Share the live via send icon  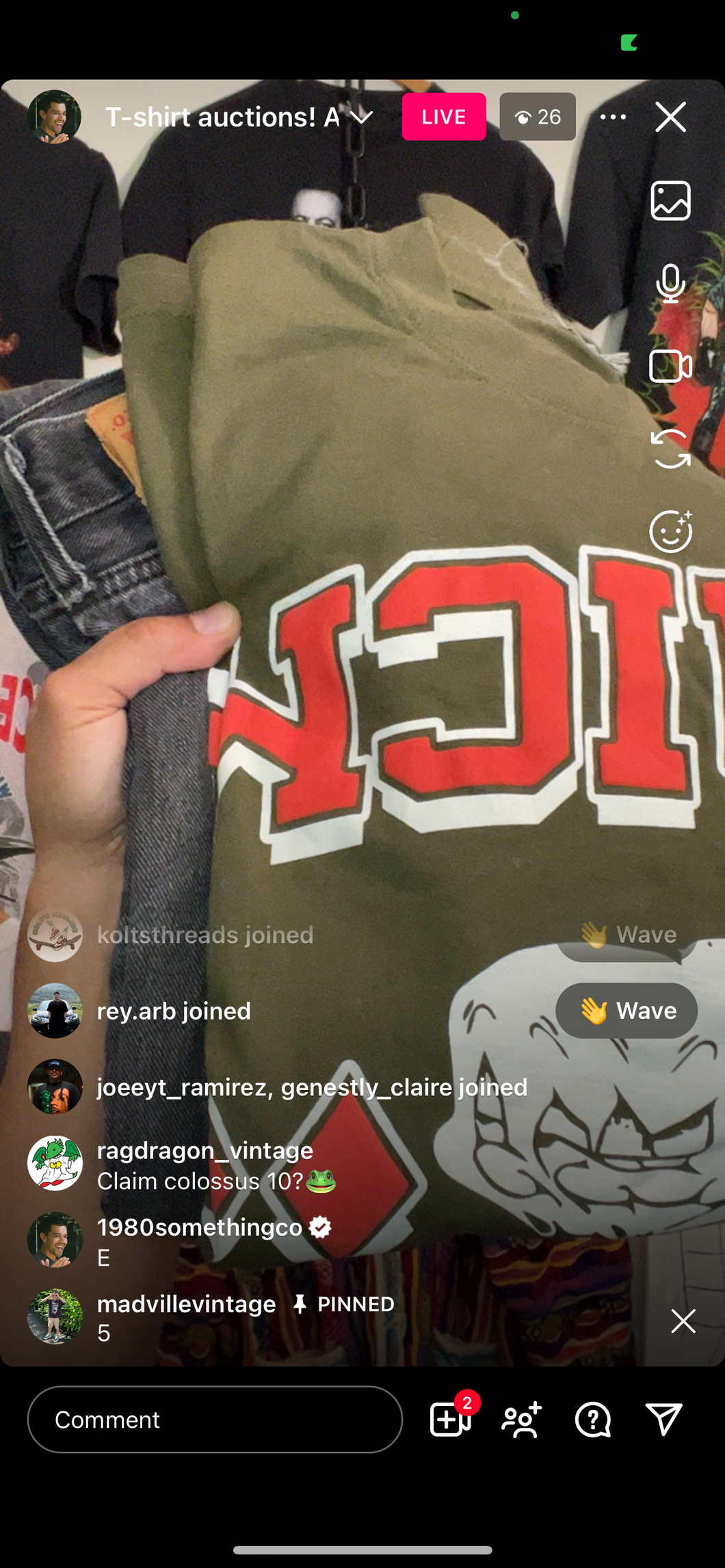point(663,1420)
